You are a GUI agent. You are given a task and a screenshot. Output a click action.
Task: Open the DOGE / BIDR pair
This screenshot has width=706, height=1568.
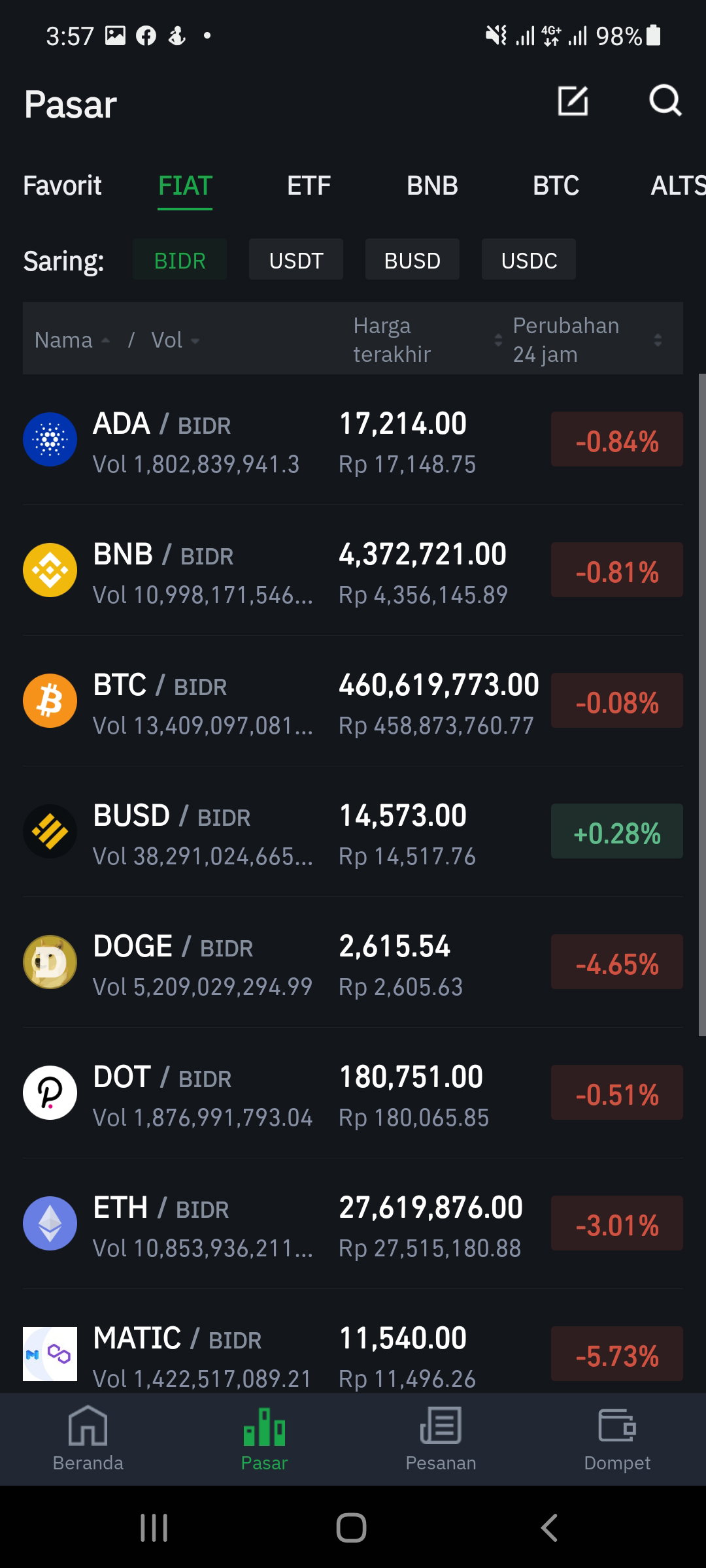[x=353, y=962]
